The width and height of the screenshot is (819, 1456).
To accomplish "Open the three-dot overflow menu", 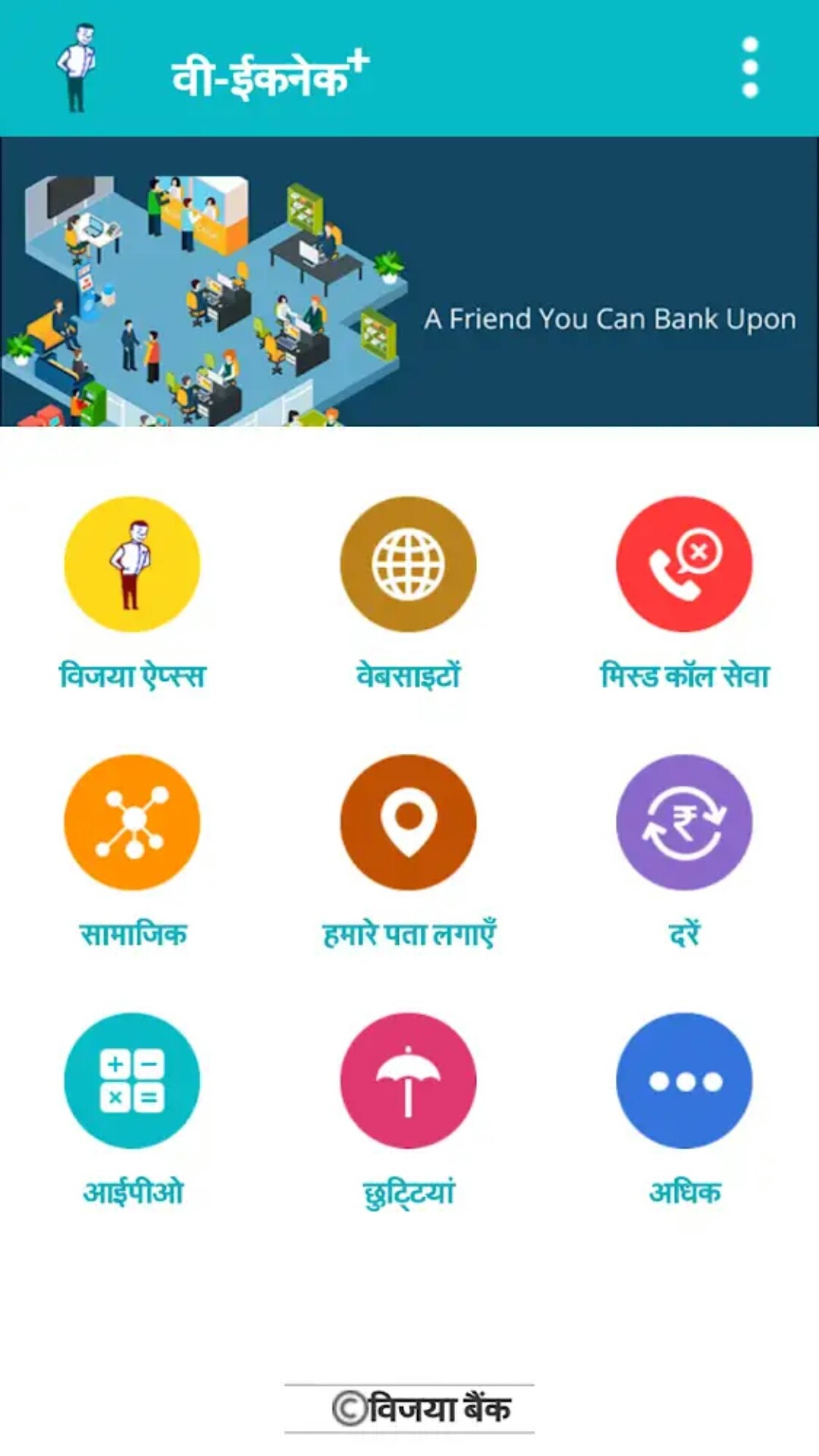I will pos(749,68).
